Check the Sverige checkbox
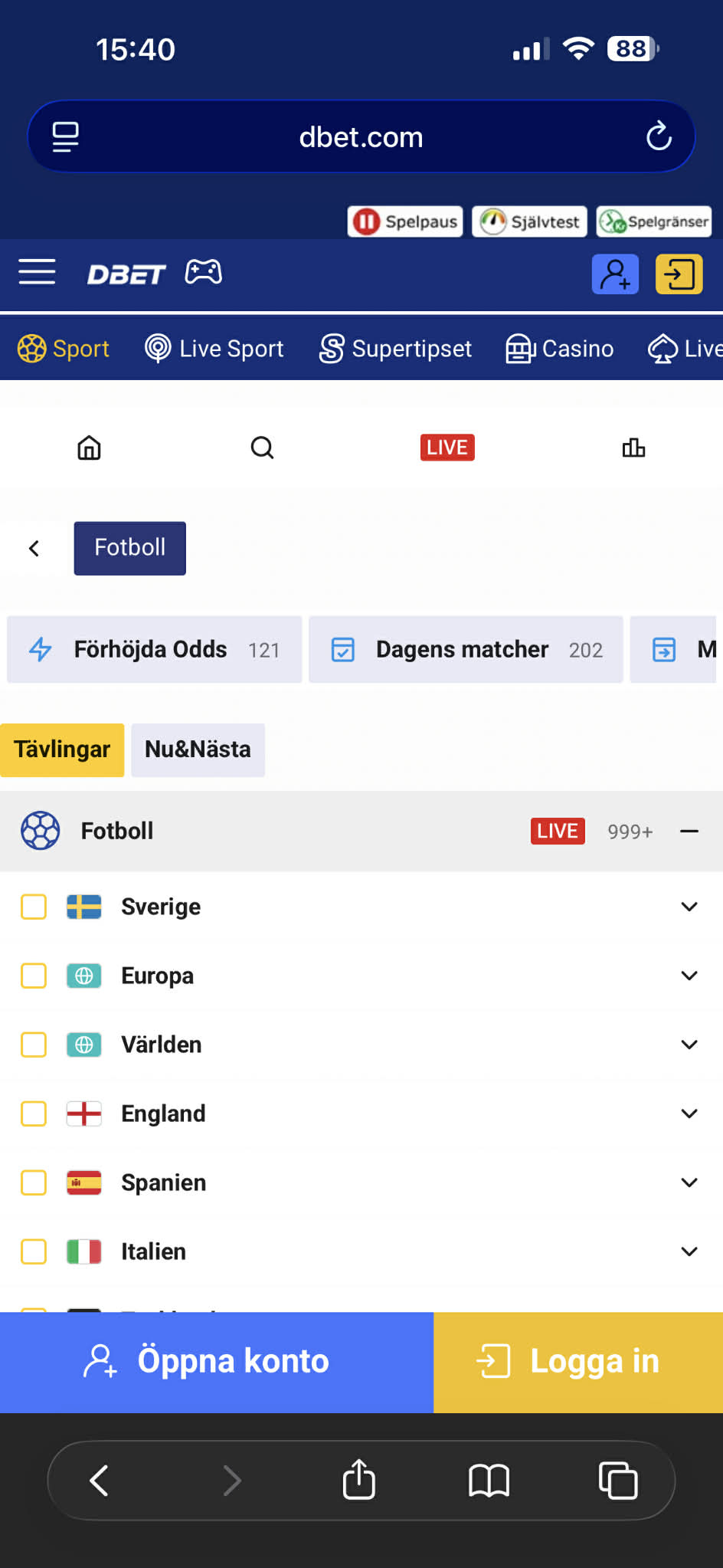 click(x=33, y=907)
